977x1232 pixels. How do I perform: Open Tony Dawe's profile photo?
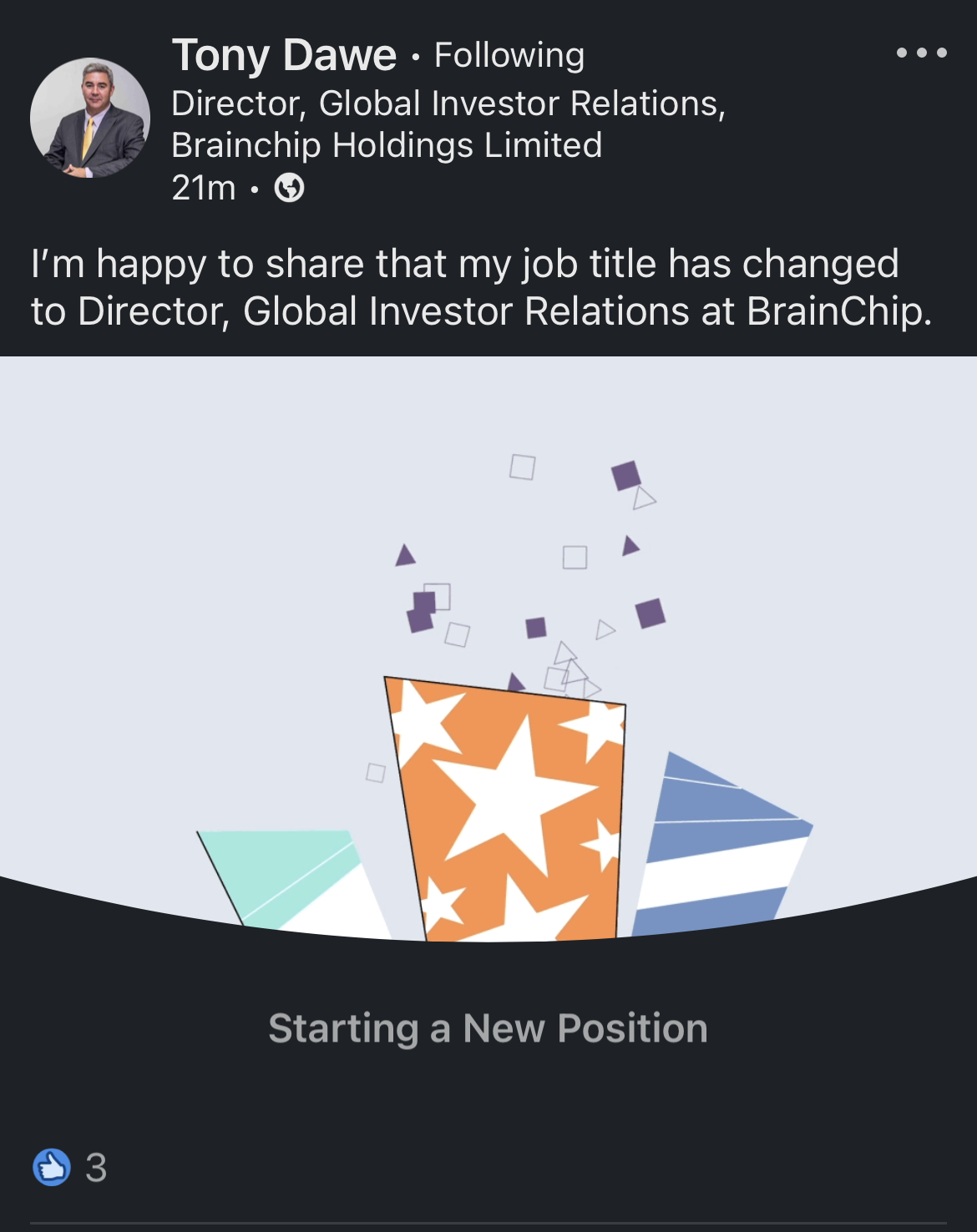click(x=90, y=118)
